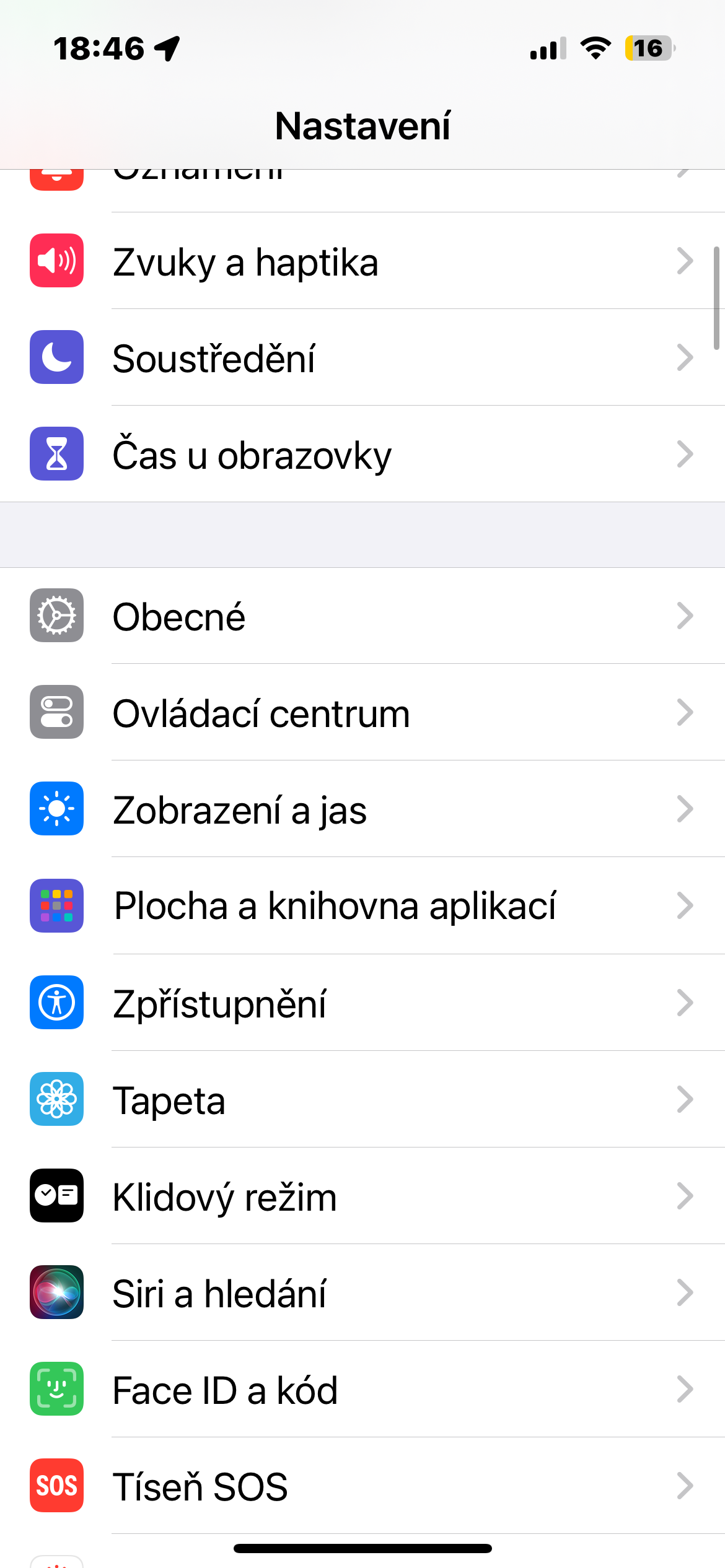Open Zobrazení a jas settings
This screenshot has height=1568, width=725.
pos(362,809)
